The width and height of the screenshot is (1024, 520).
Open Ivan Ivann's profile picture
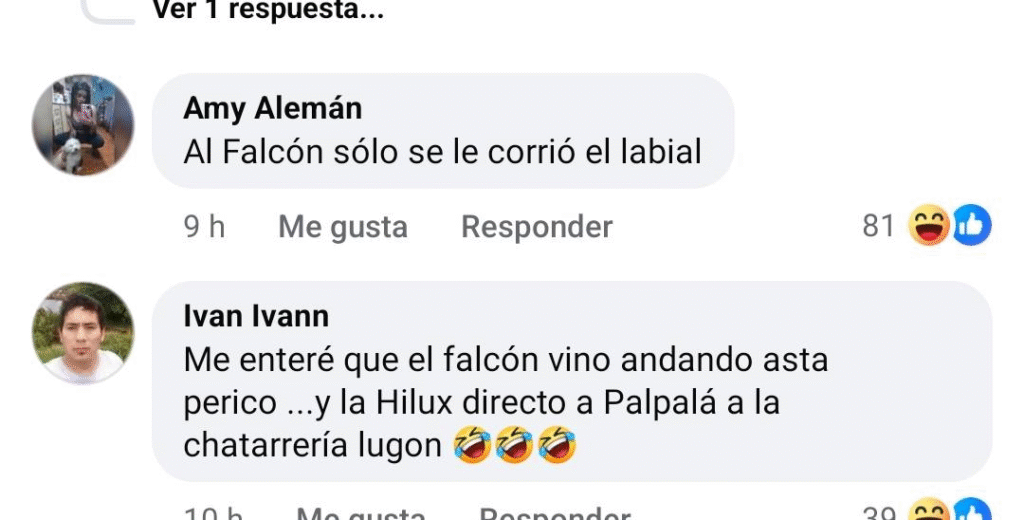pos(83,333)
